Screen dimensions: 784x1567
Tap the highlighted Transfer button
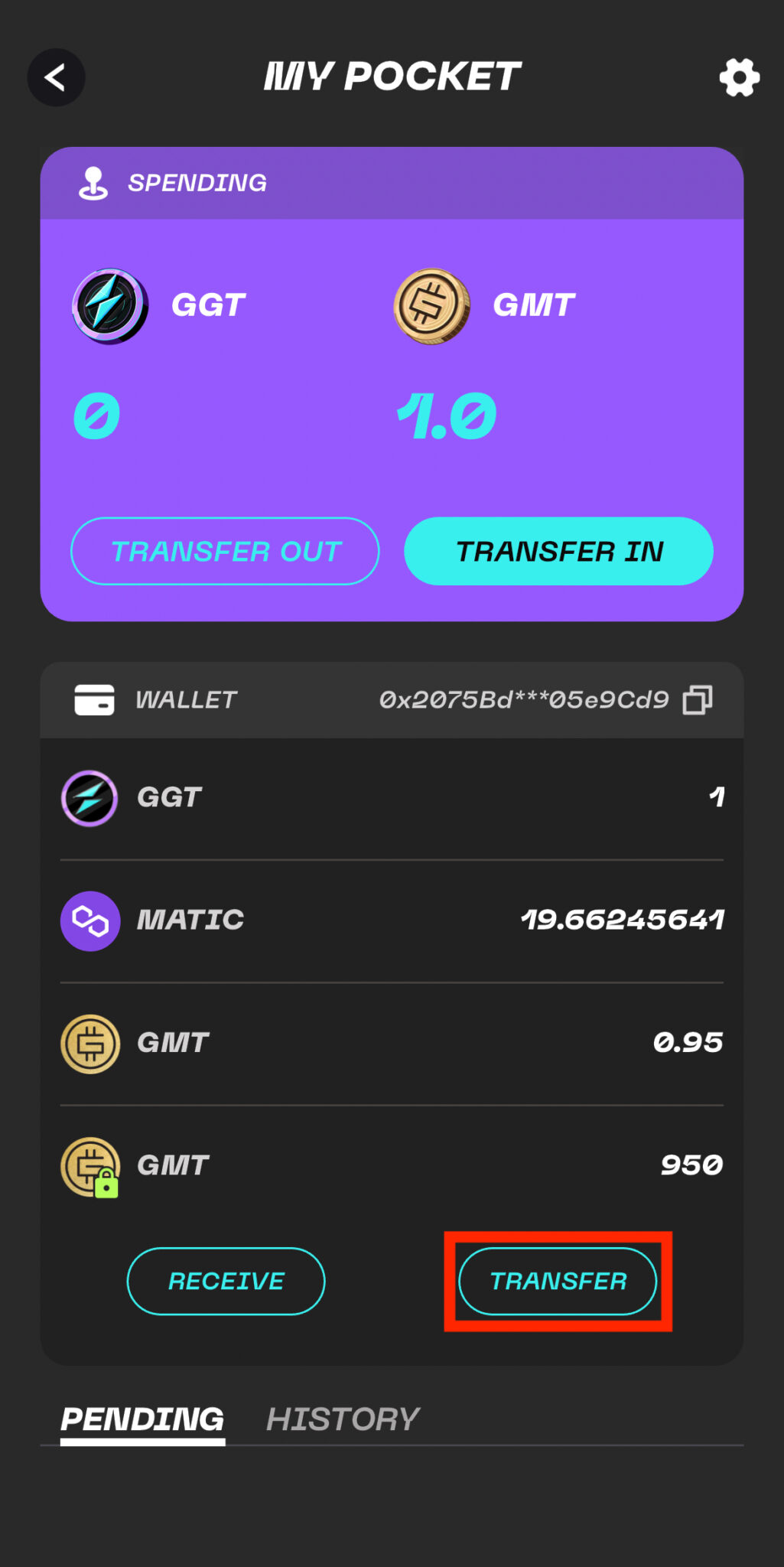pyautogui.click(x=558, y=1280)
